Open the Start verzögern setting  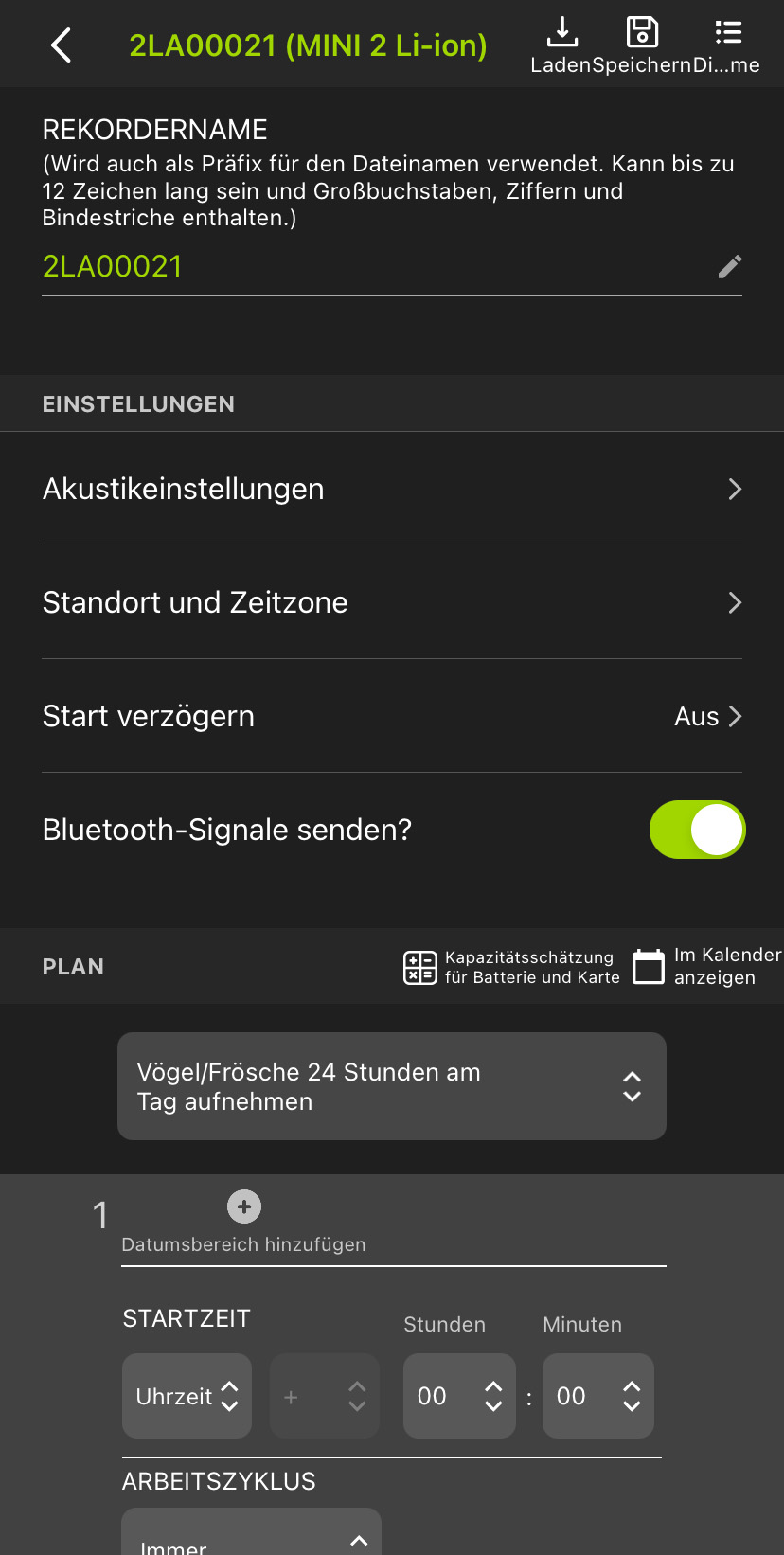coord(148,716)
